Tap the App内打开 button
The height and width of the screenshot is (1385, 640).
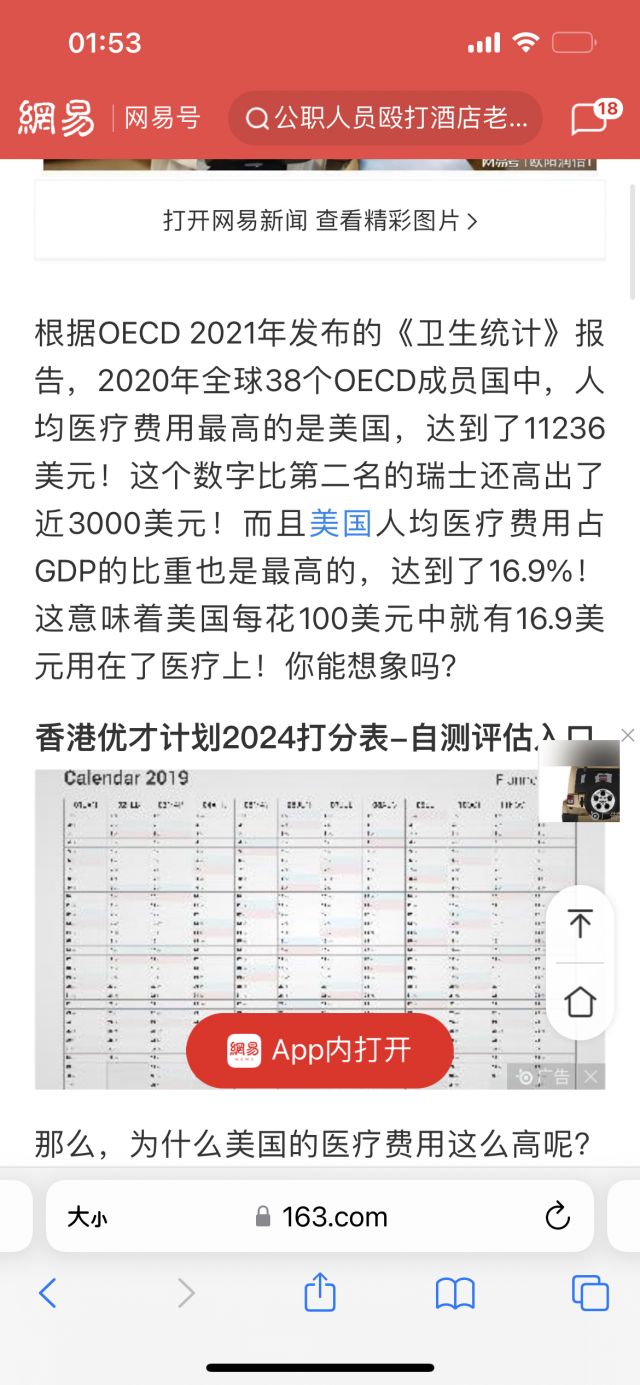click(x=320, y=1050)
